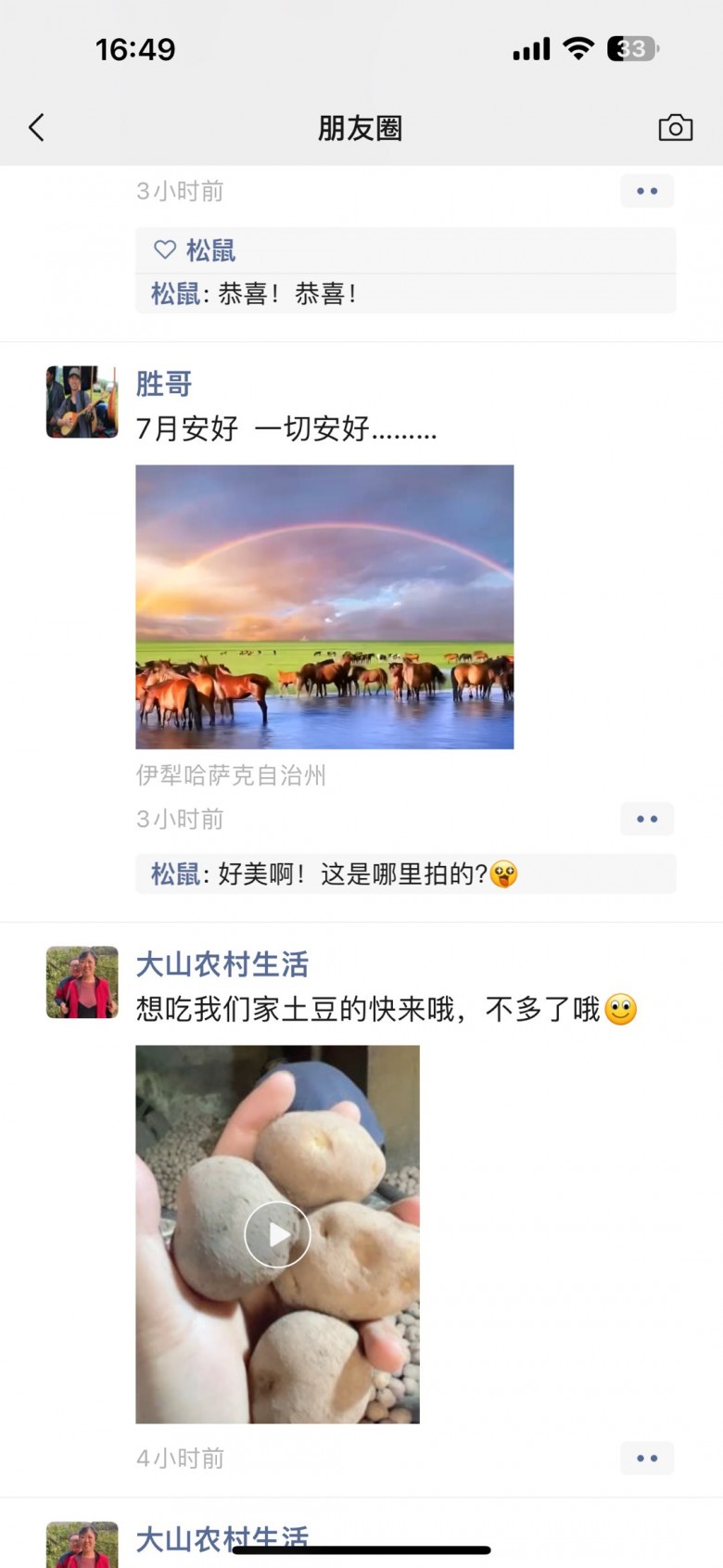723x1568 pixels.
Task: Tap the 胜哥 name link
Action: point(164,384)
